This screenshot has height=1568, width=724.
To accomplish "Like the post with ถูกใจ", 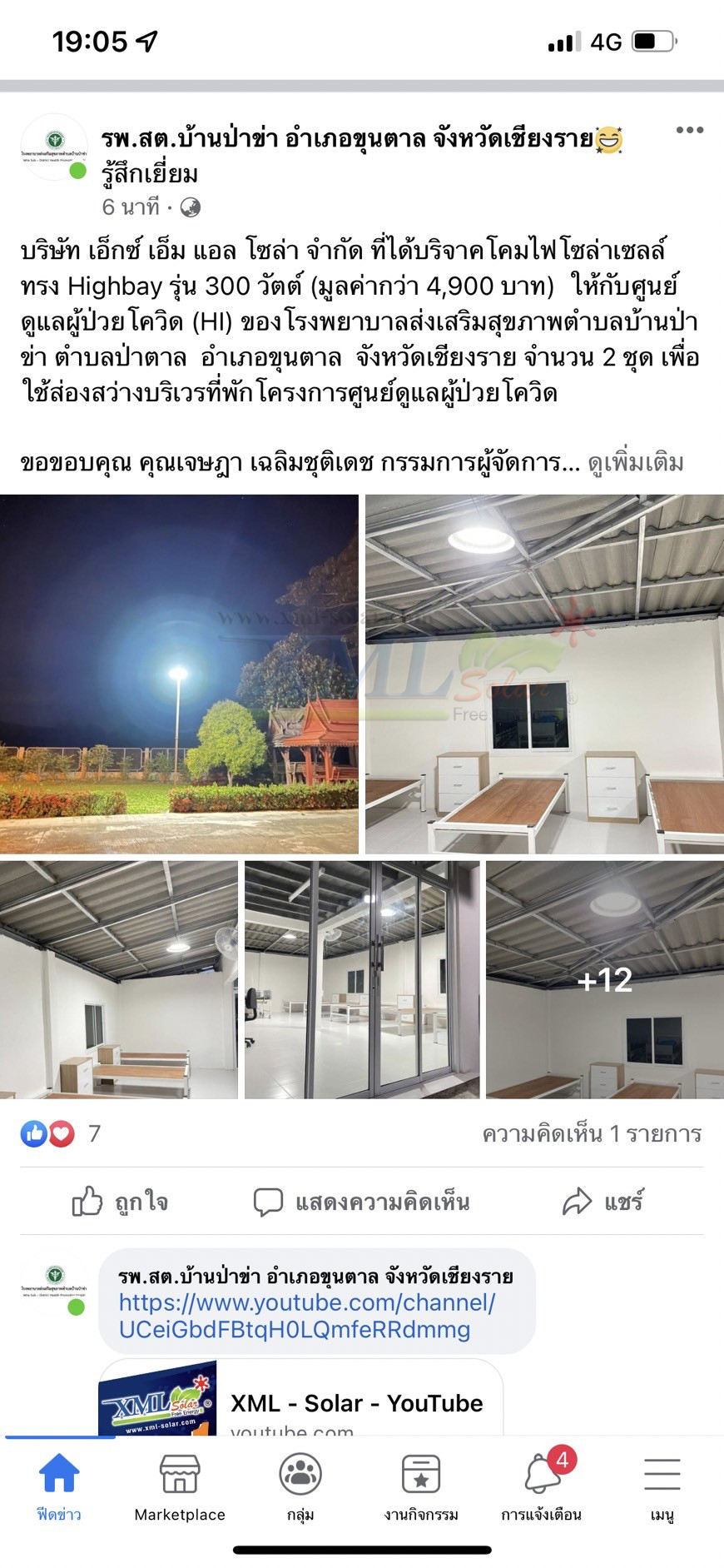I will (x=121, y=1201).
